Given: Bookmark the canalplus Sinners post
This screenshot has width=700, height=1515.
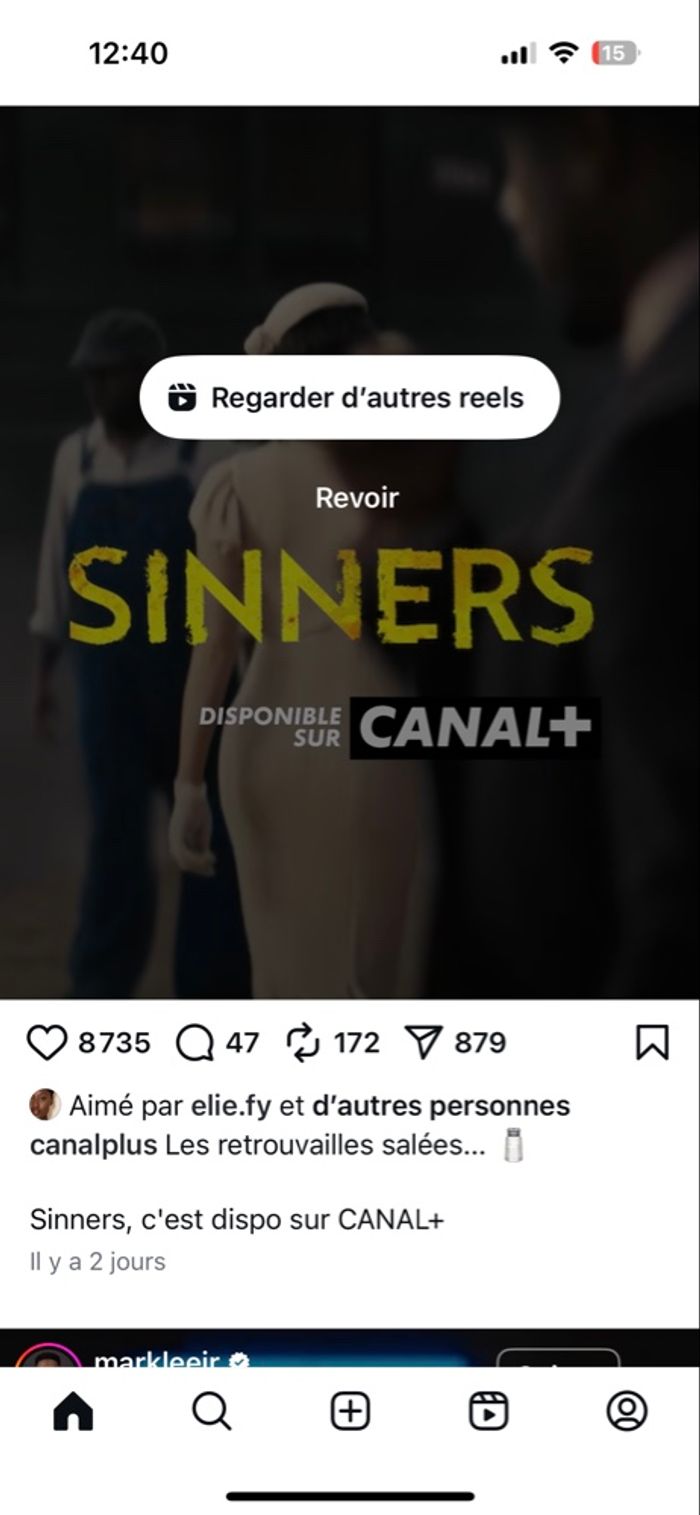Looking at the screenshot, I should [x=652, y=1043].
